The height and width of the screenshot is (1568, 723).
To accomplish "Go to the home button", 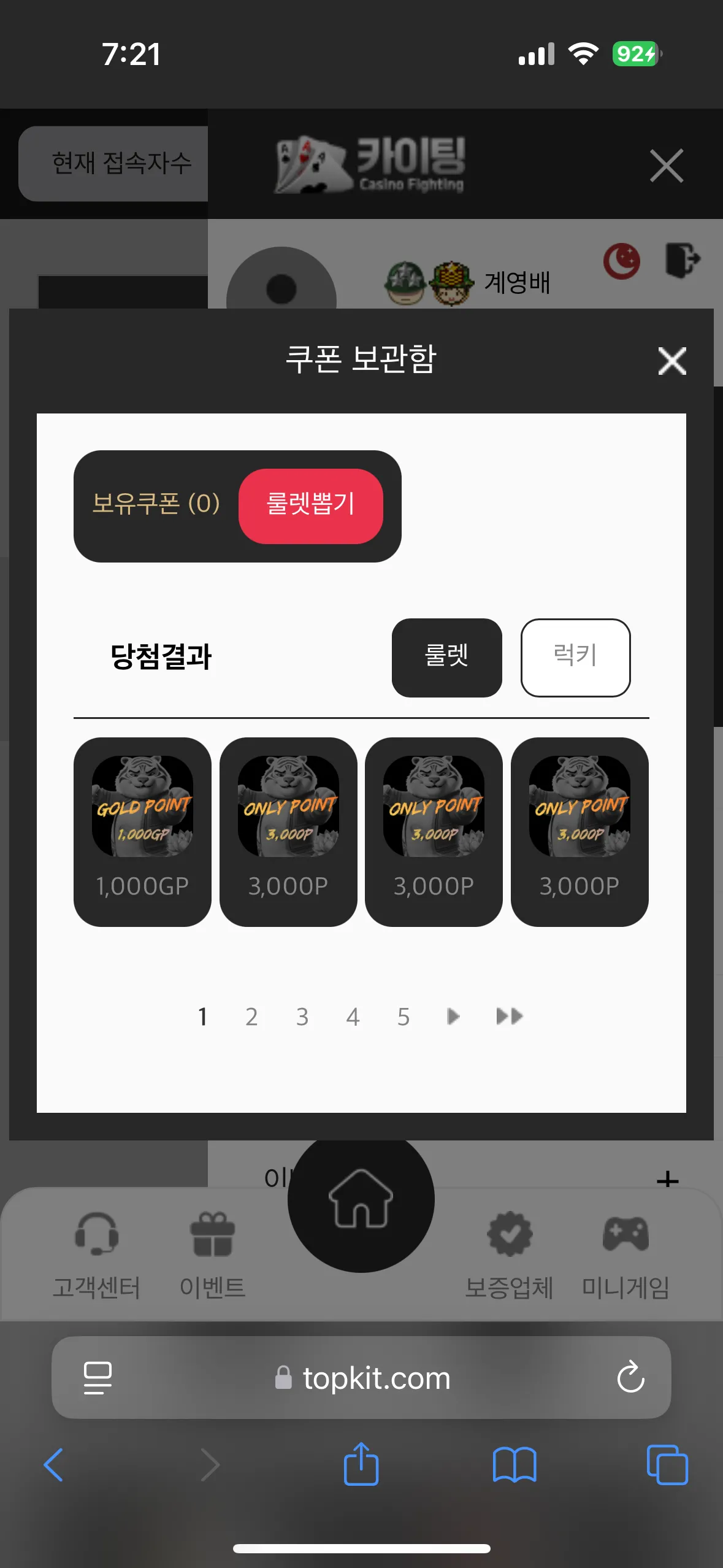I will click(x=361, y=1199).
